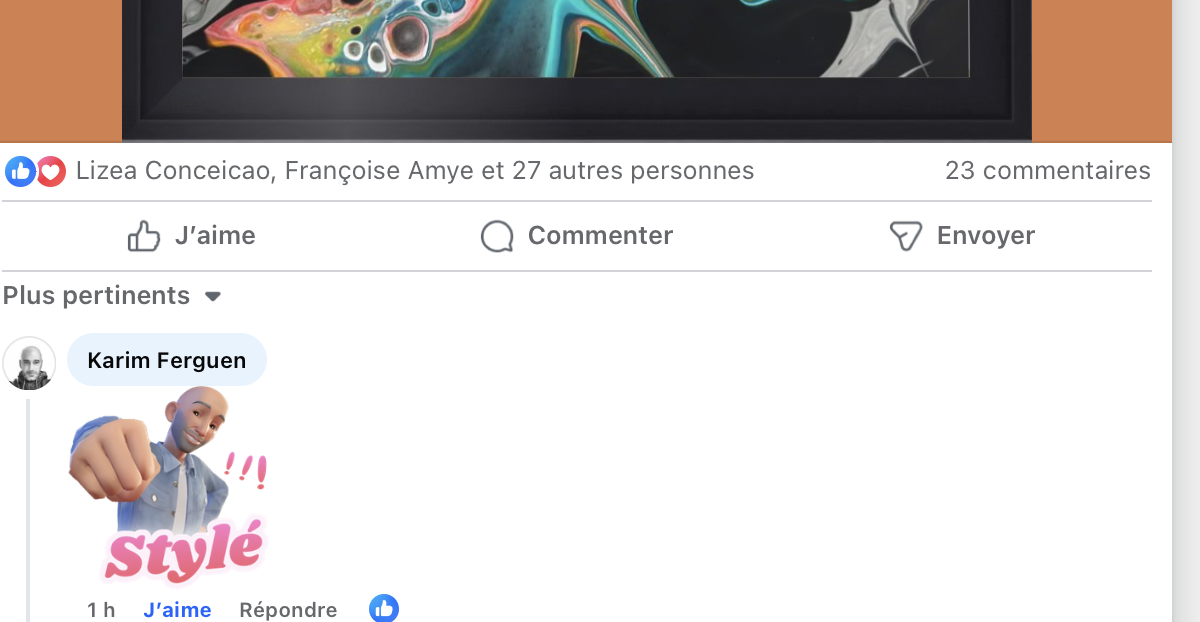Open the Plus pertinents sorting dropdown
The height and width of the screenshot is (622, 1200).
tap(112, 296)
